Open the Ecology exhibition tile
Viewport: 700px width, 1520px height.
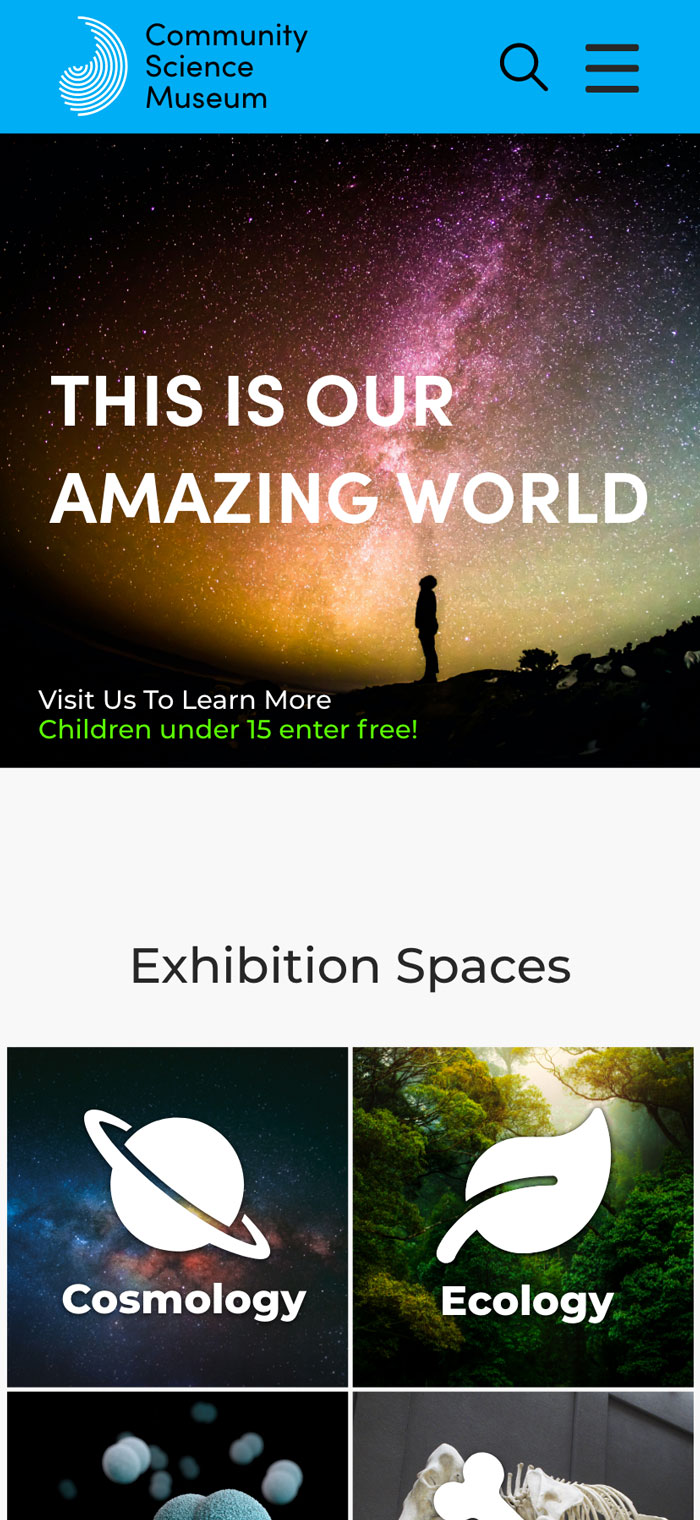[x=523, y=1216]
